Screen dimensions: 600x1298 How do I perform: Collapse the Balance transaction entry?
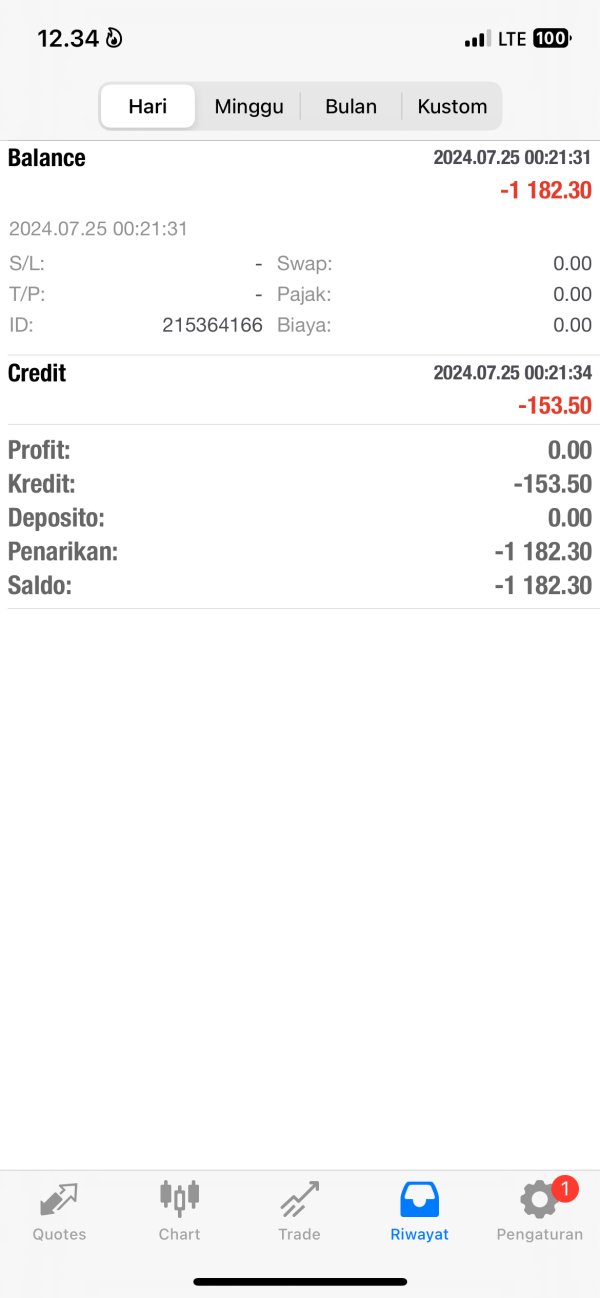click(300, 247)
